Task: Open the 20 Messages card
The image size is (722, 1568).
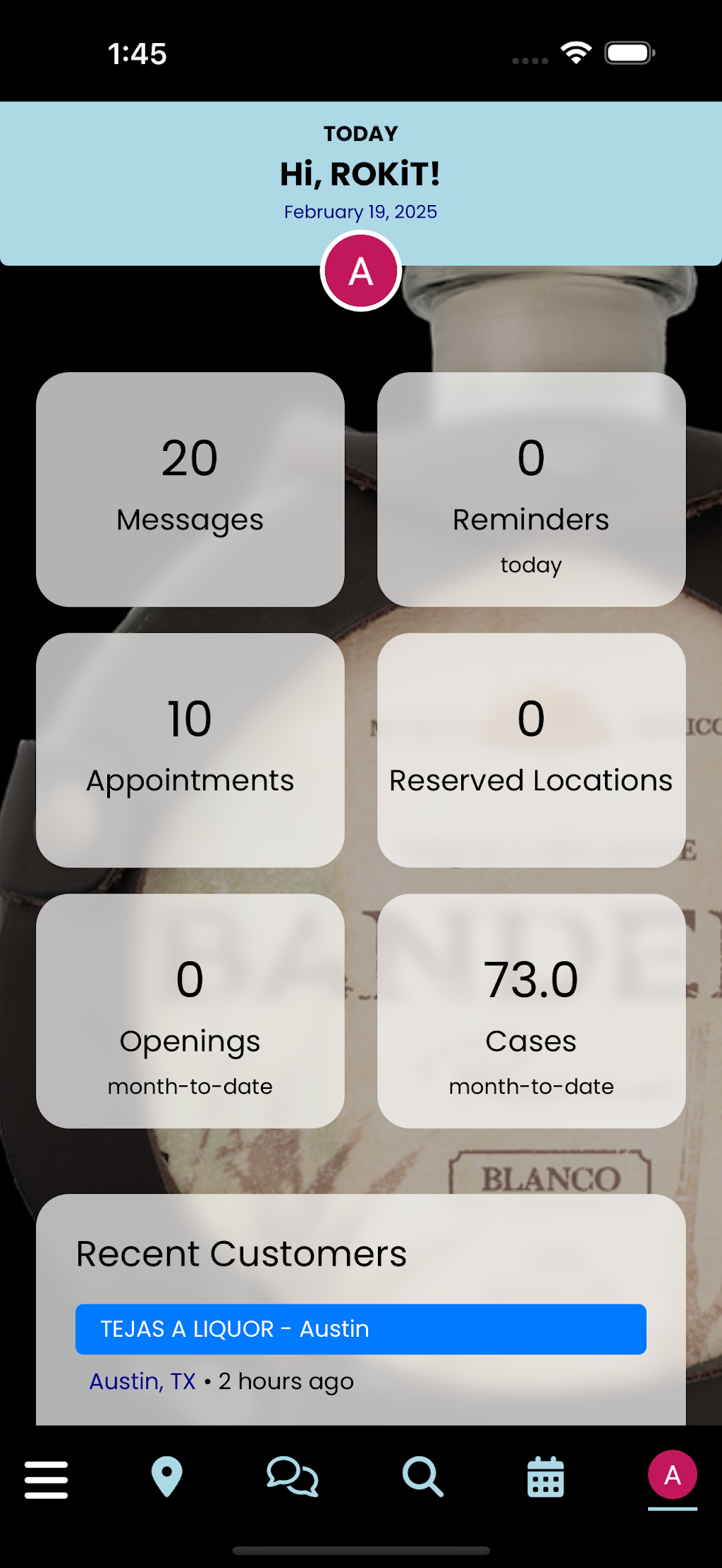Action: click(x=190, y=489)
